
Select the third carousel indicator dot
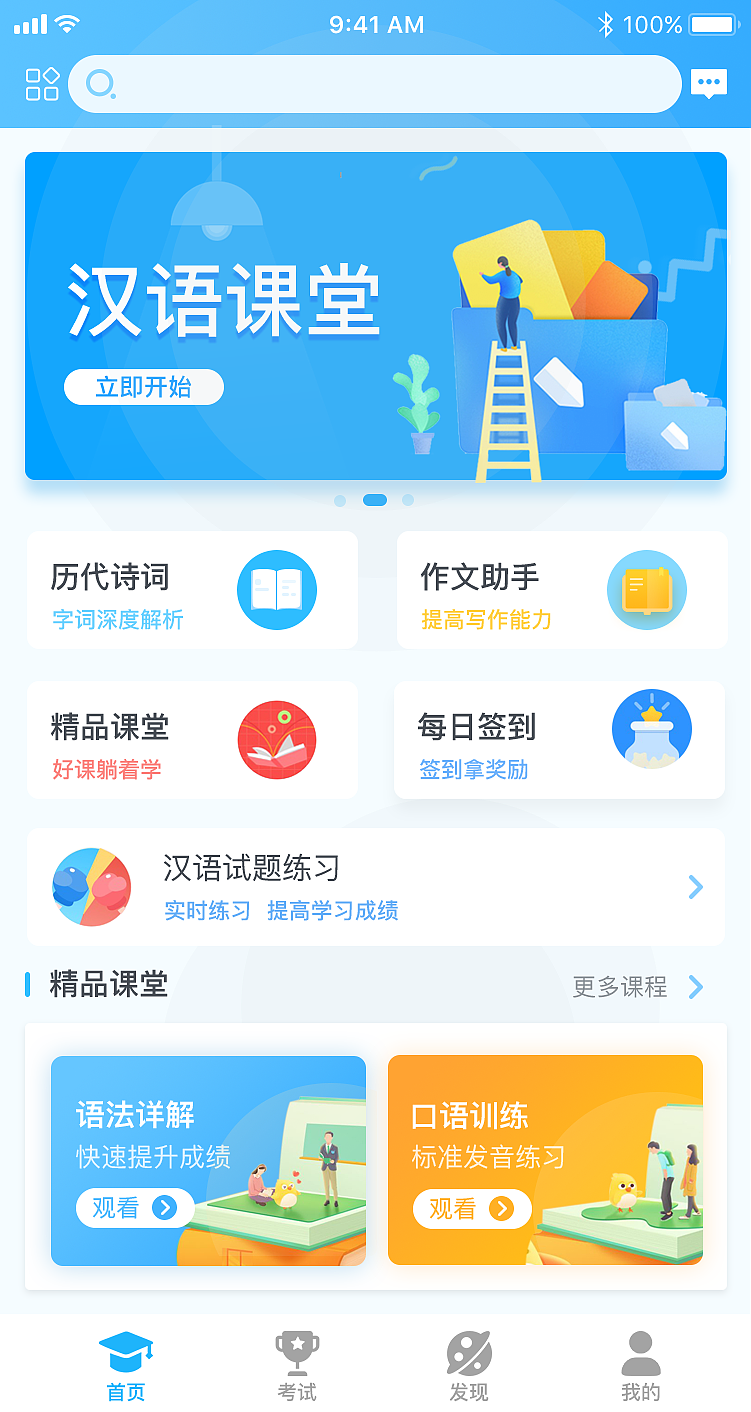(408, 500)
